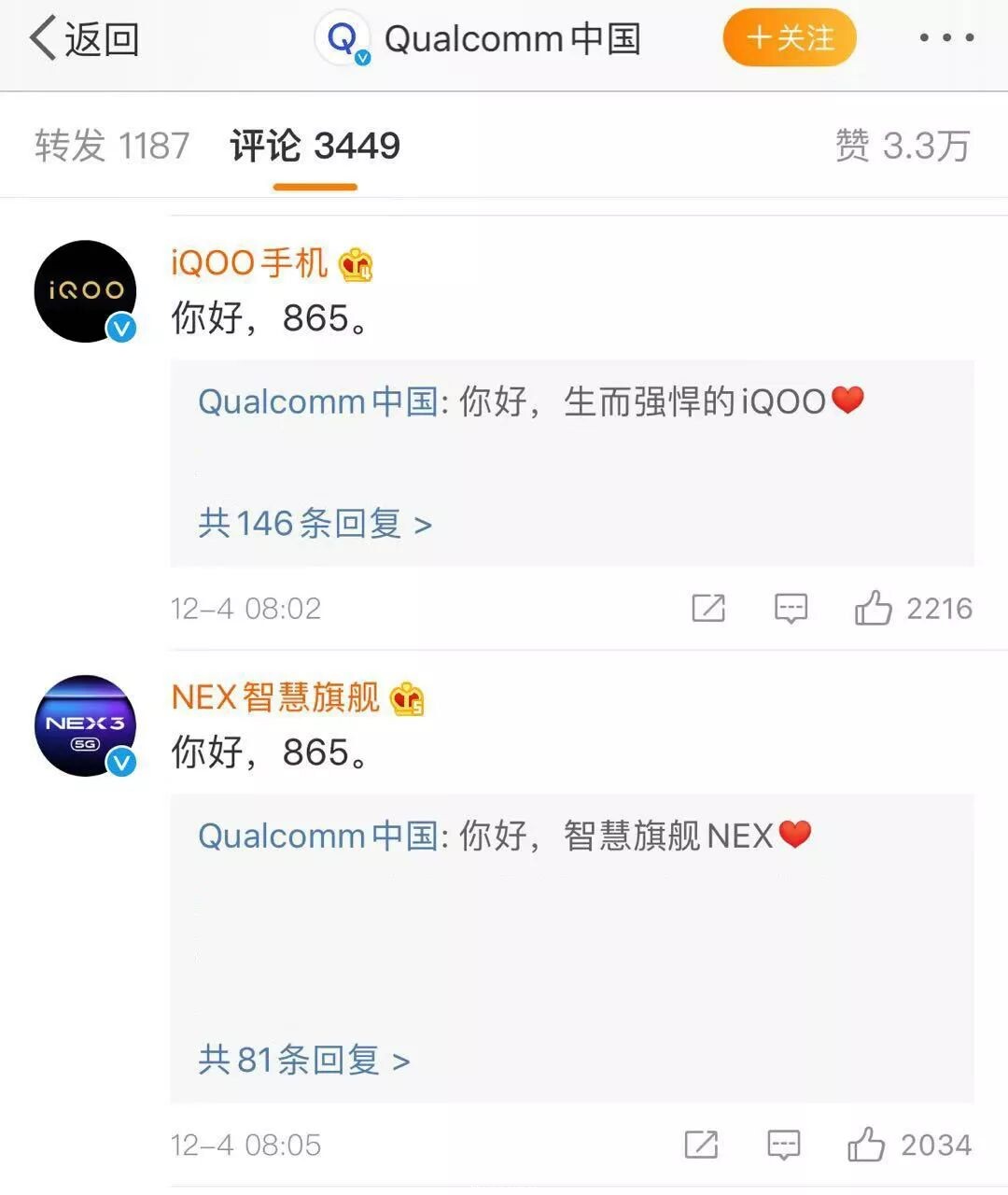Repost the iQOO手机 comment
Viewport: 1008px width, 1195px height.
coord(708,609)
